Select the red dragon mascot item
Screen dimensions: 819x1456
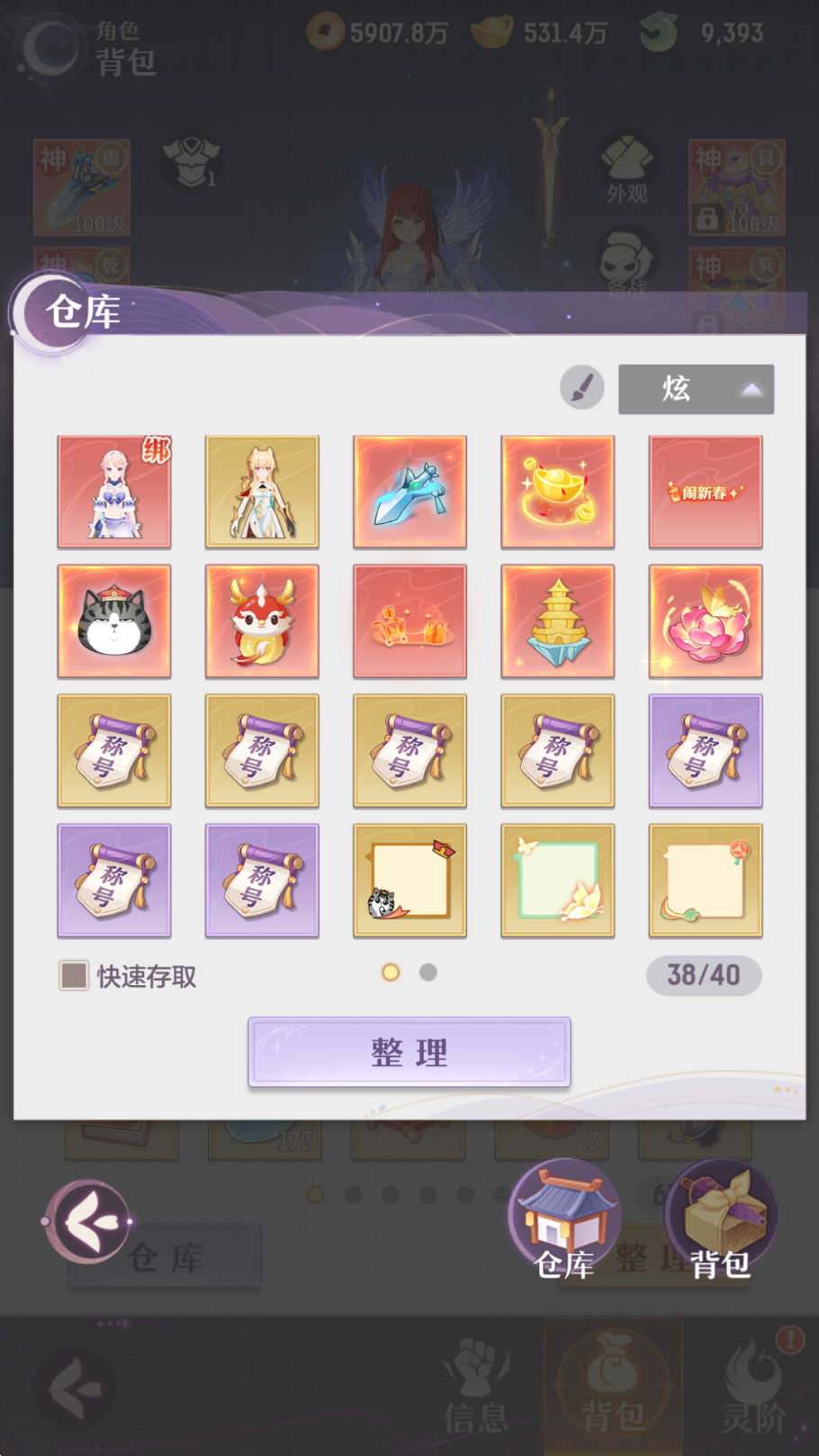262,621
